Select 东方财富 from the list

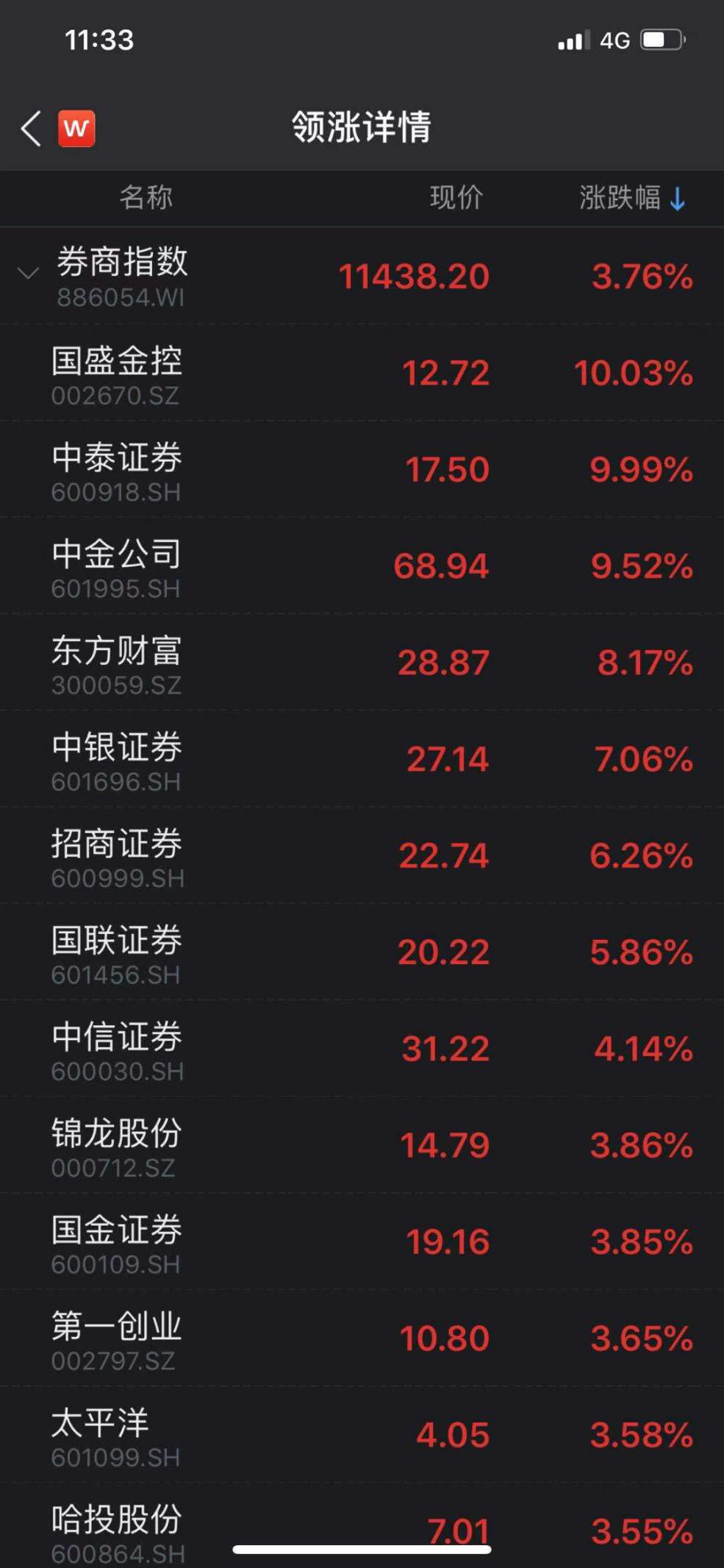pyautogui.click(x=118, y=663)
